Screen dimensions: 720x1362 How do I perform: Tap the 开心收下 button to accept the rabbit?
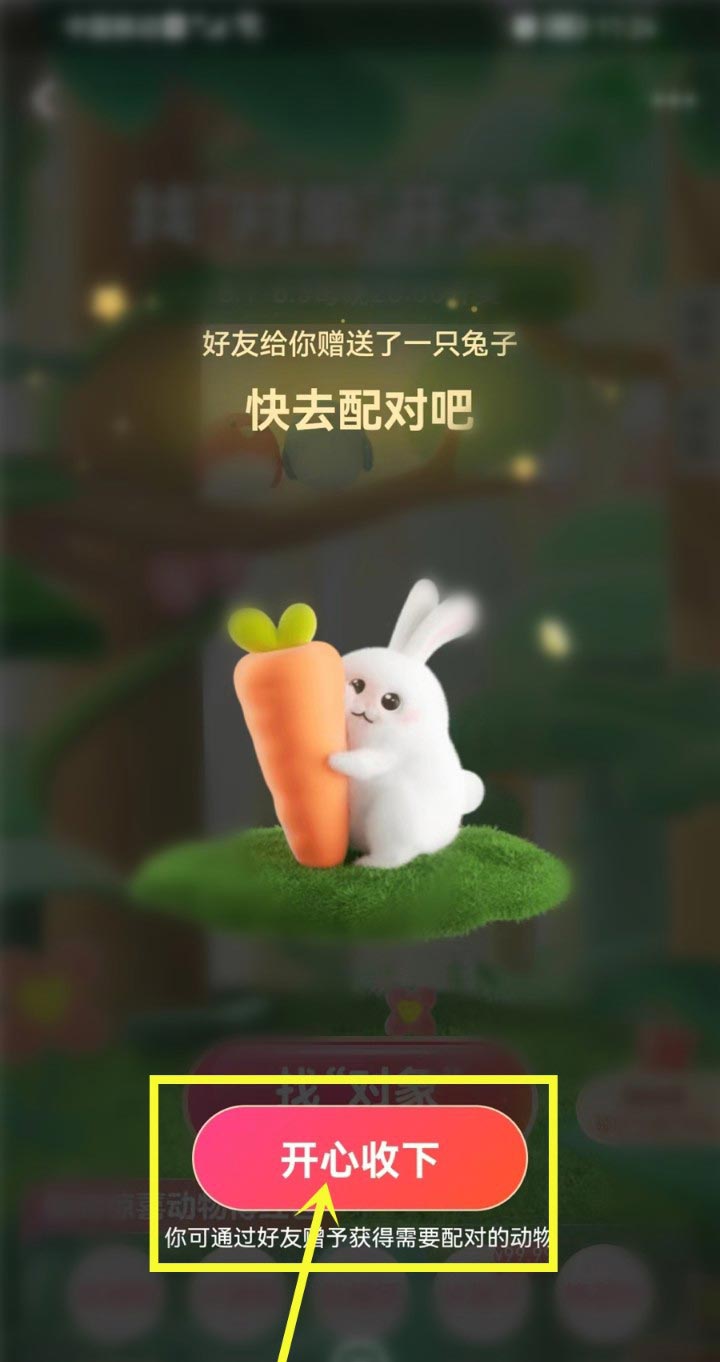coord(359,1159)
